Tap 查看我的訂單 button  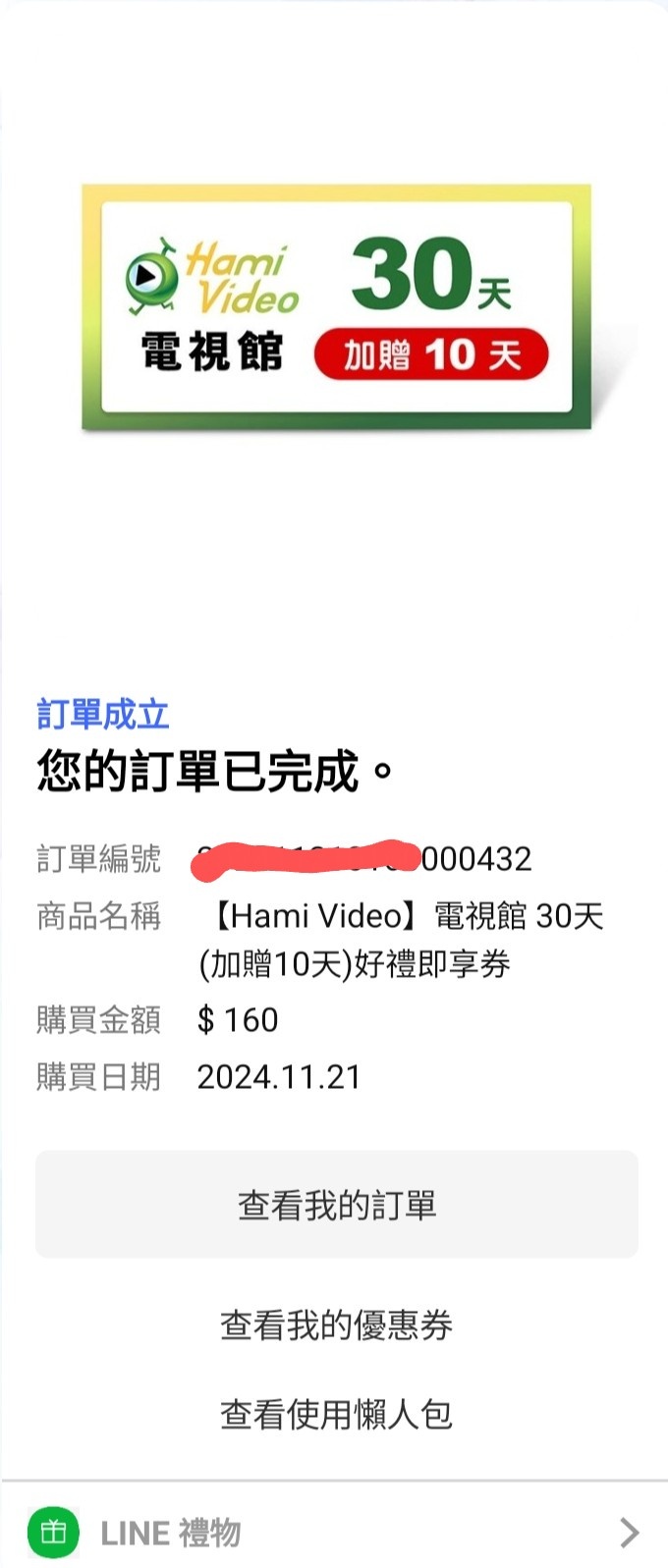pyautogui.click(x=336, y=1205)
